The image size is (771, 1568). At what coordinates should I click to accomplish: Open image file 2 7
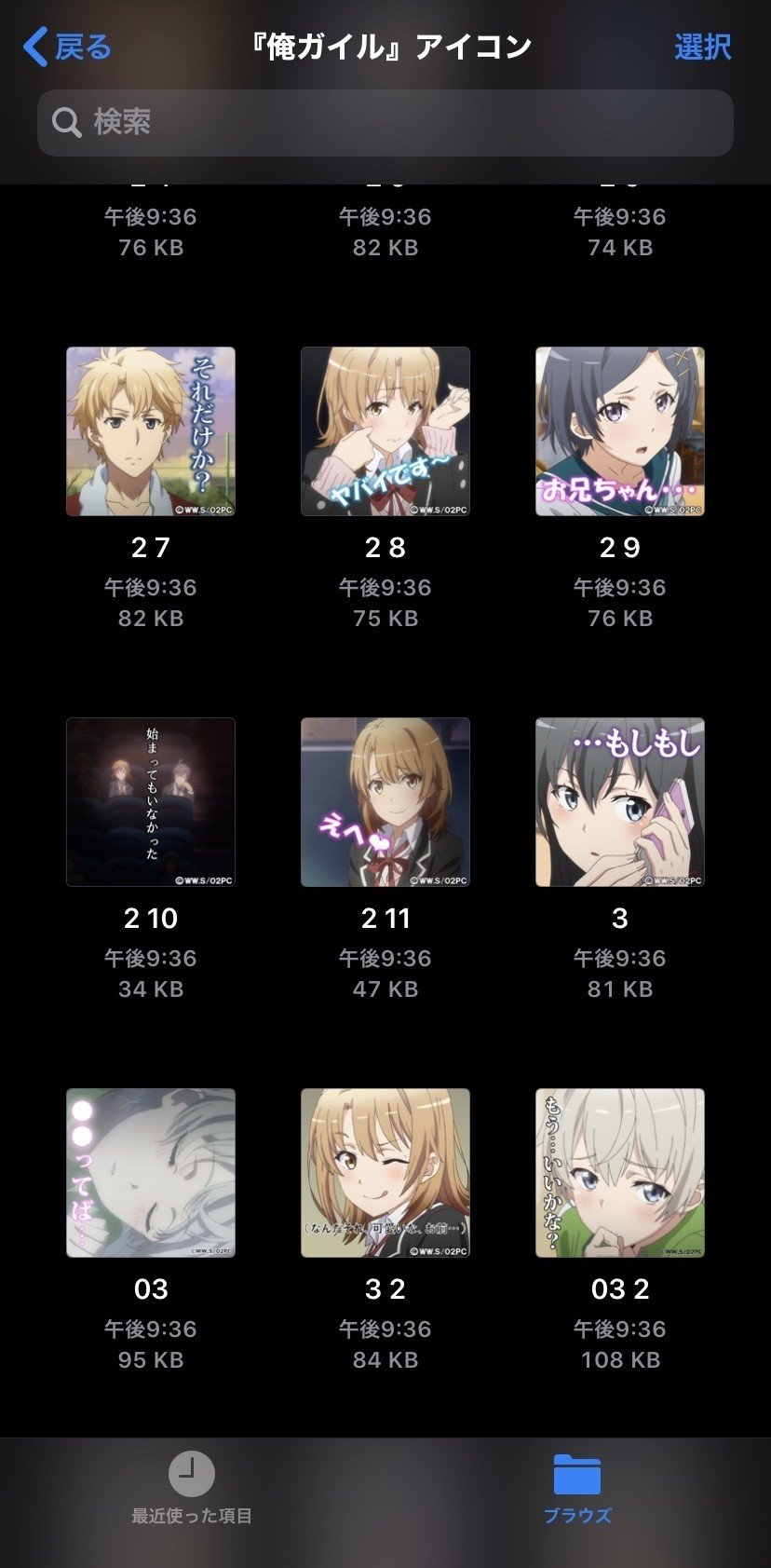[151, 431]
